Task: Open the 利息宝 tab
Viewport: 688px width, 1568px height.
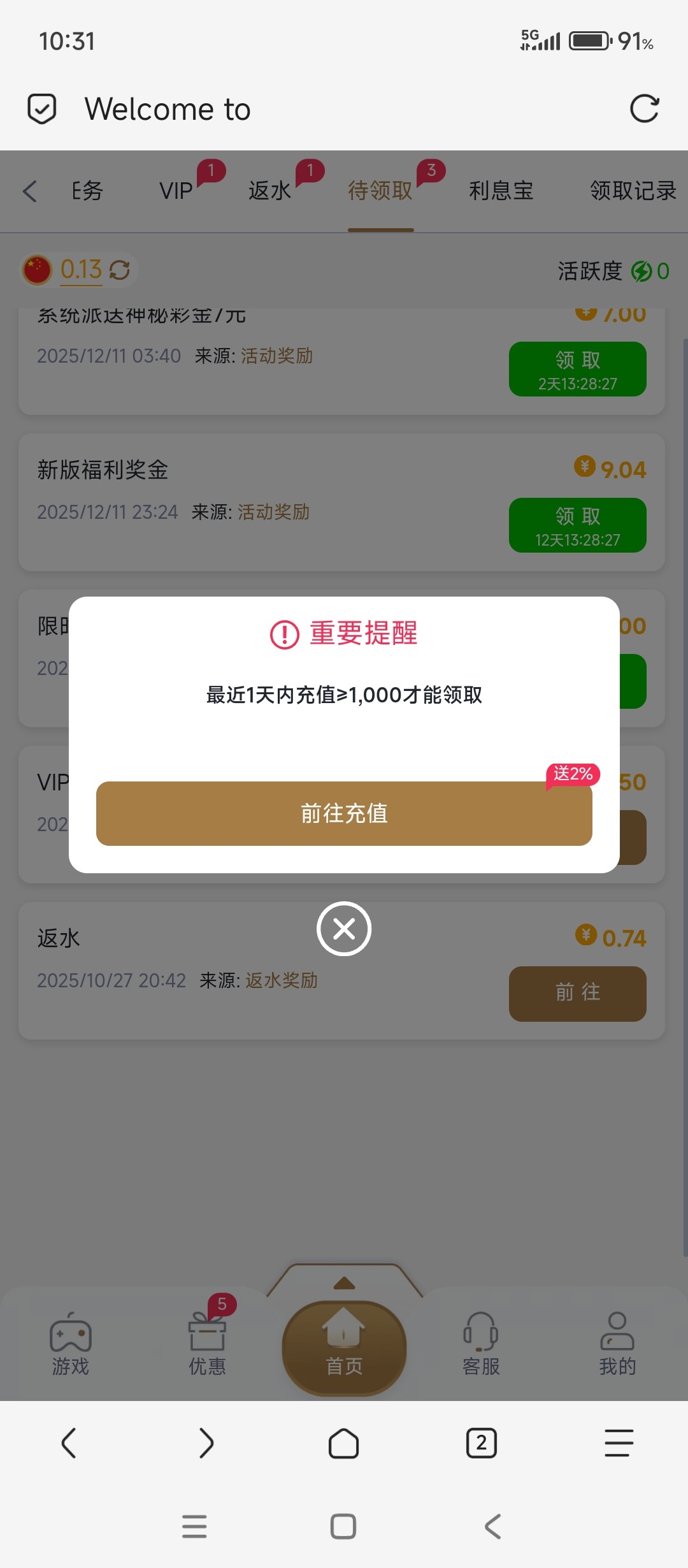Action: (x=501, y=191)
